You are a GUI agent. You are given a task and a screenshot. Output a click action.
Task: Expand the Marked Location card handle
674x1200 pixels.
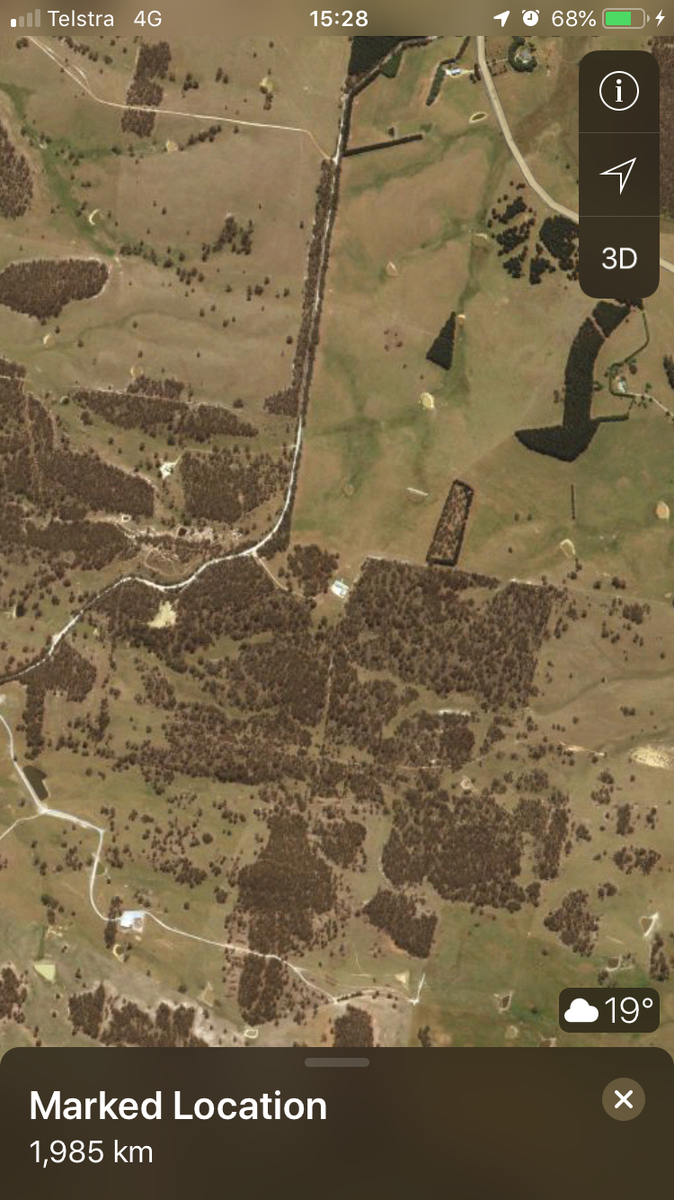(337, 1062)
